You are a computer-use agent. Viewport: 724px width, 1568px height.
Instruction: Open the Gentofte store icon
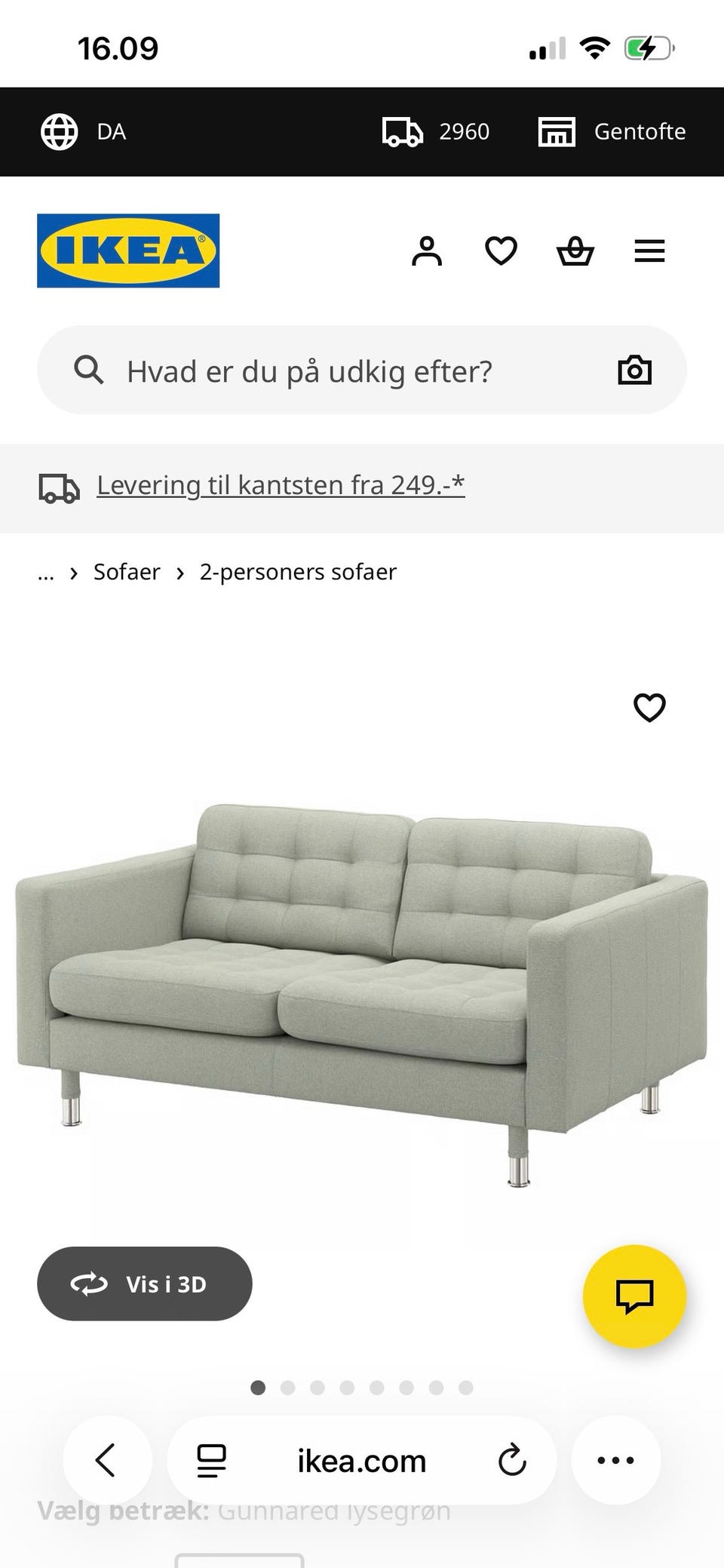[556, 131]
